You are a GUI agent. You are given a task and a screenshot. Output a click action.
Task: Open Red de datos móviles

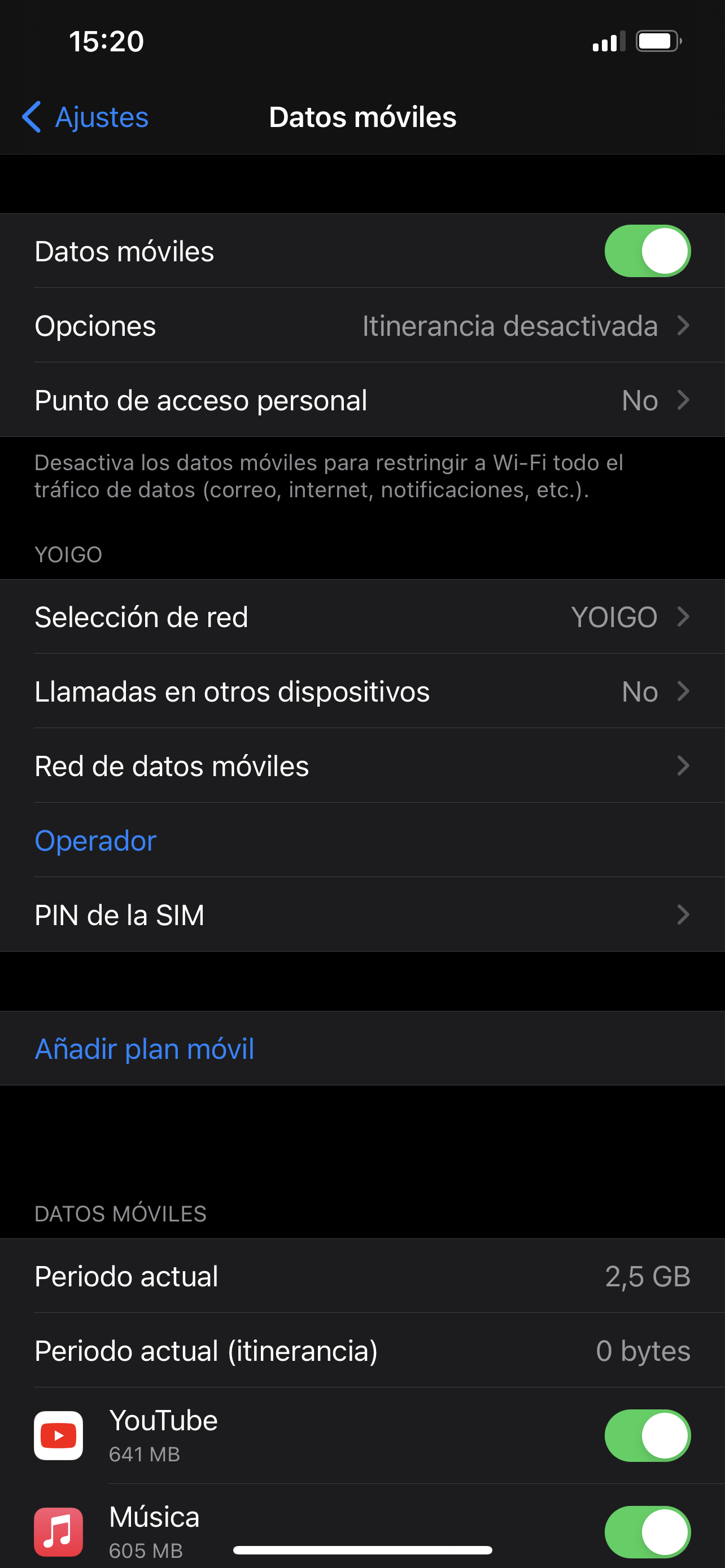pos(362,766)
